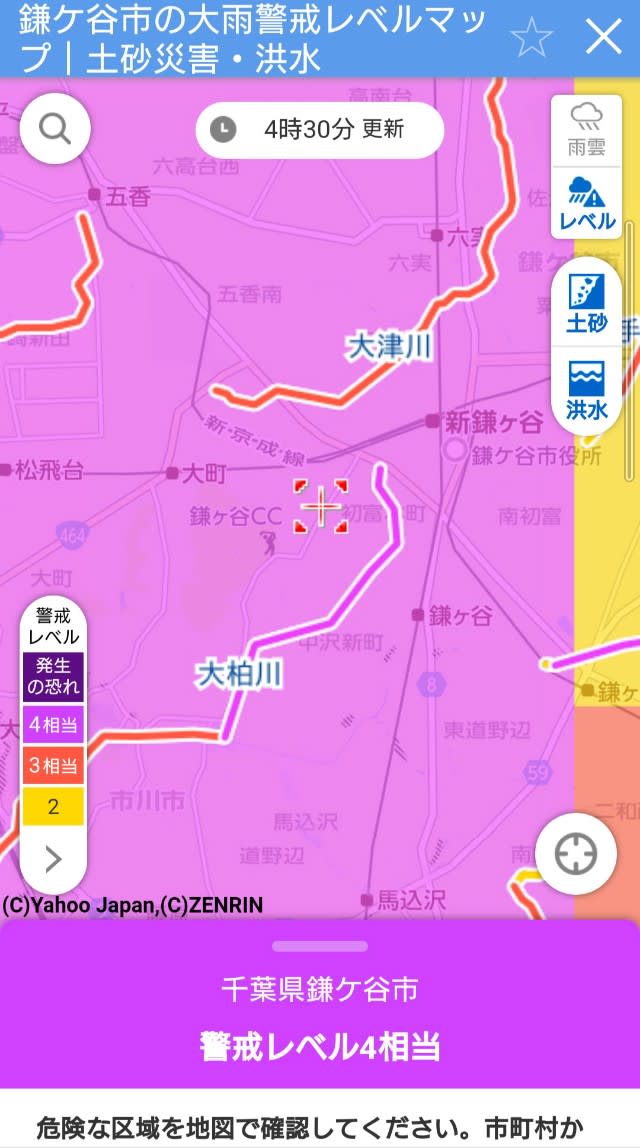Expand the 警戒レベル4相当 info panel handle
The image size is (640, 1148).
pos(320,946)
